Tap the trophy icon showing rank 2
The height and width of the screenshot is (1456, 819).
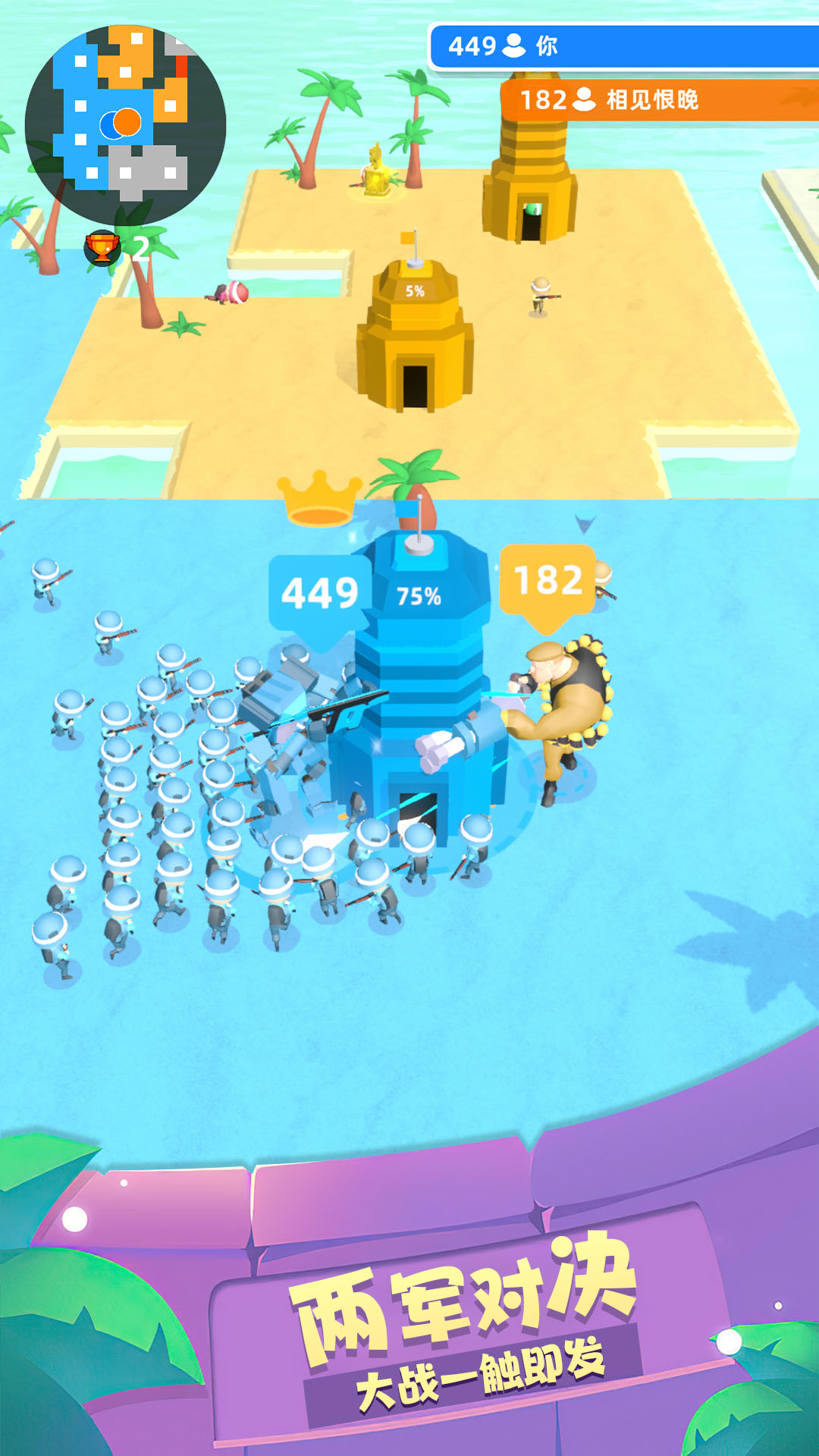tap(102, 249)
